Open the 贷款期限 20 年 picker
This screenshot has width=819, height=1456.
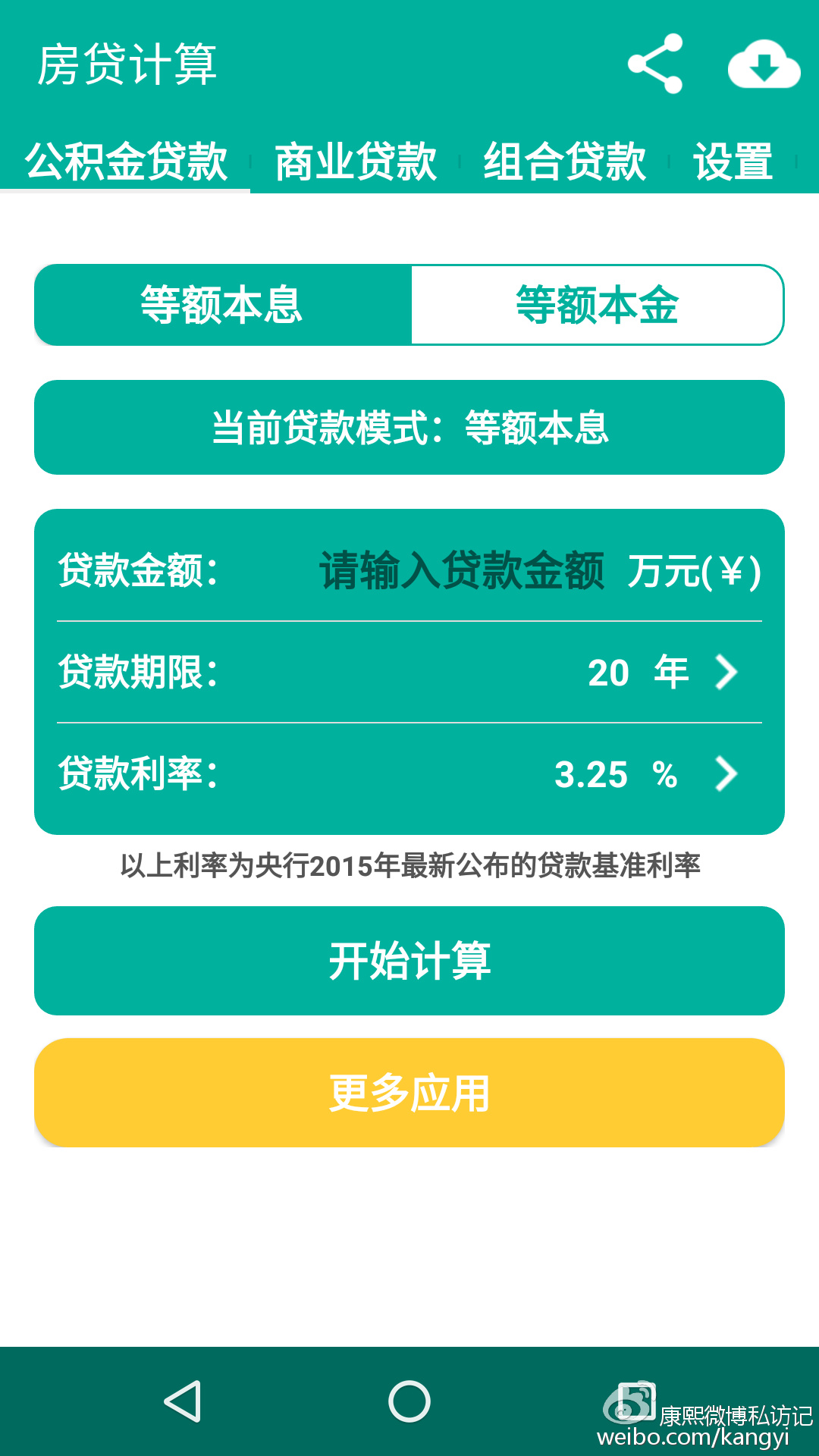click(409, 672)
